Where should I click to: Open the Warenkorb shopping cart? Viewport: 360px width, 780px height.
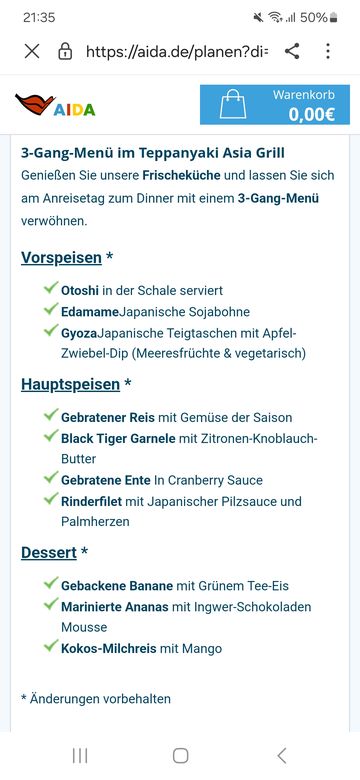274,104
